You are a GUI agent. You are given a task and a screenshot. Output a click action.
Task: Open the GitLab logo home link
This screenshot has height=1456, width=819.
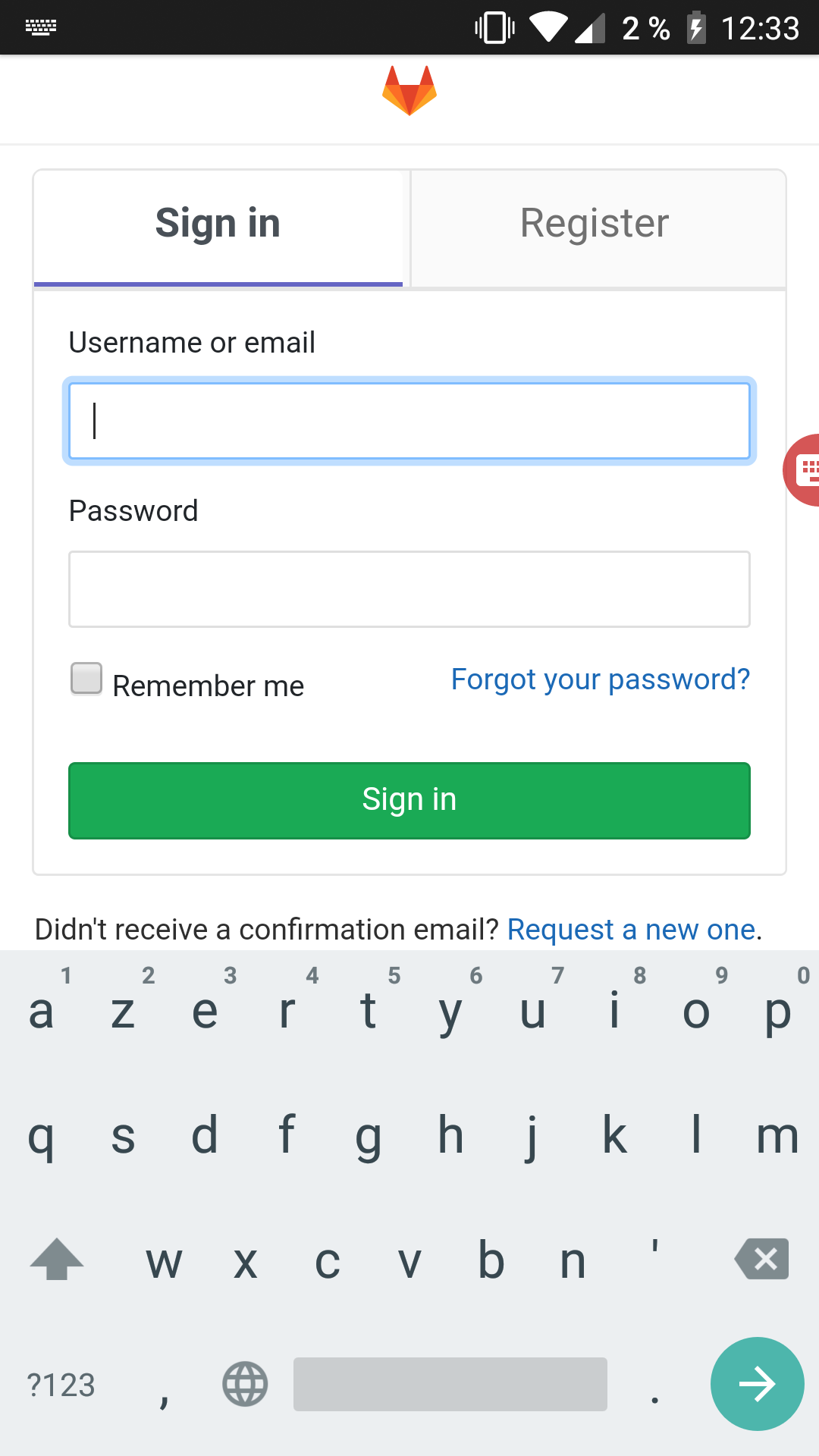point(409,91)
